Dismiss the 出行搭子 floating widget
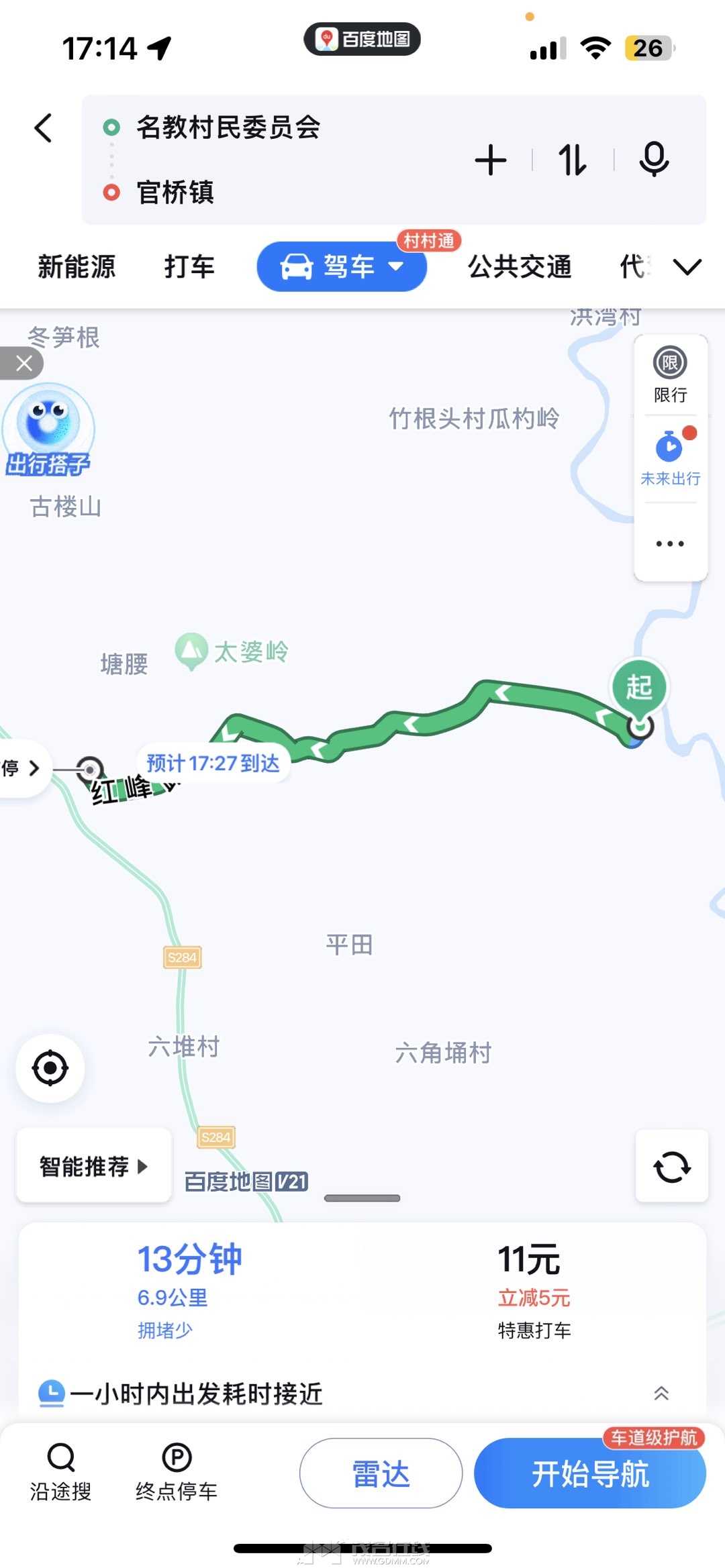This screenshot has height=1568, width=725. click(x=24, y=364)
